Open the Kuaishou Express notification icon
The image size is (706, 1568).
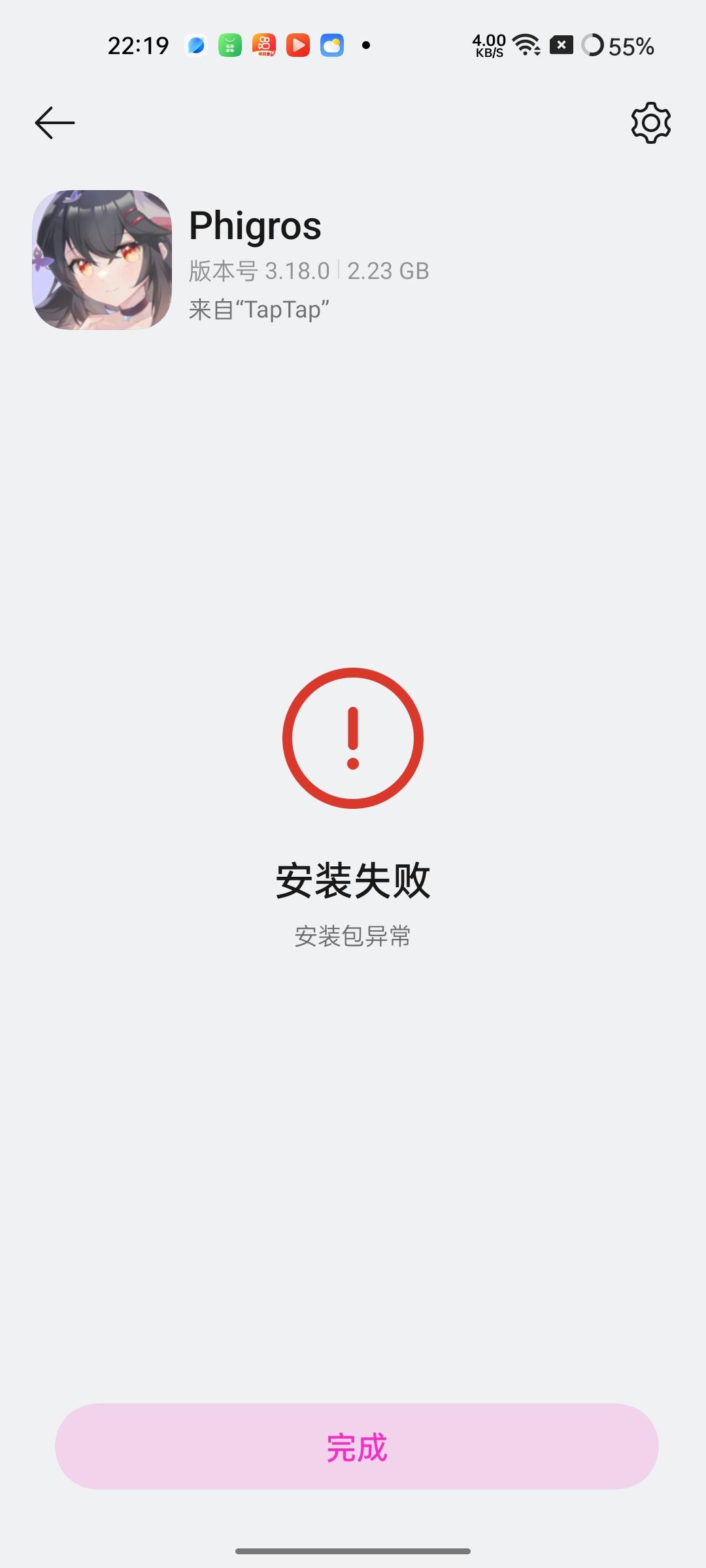[265, 45]
